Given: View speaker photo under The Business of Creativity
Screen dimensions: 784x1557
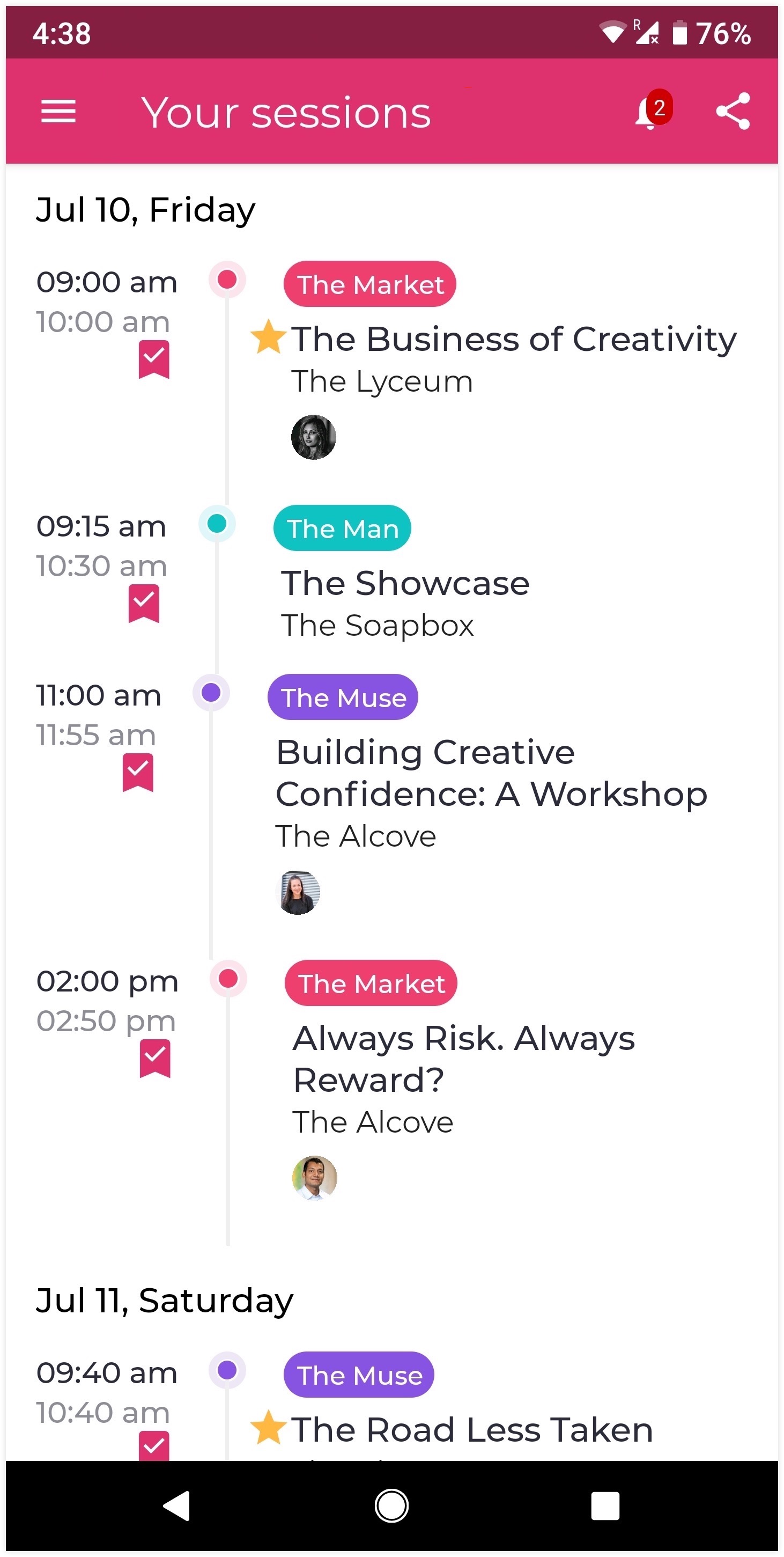Looking at the screenshot, I should pyautogui.click(x=314, y=437).
